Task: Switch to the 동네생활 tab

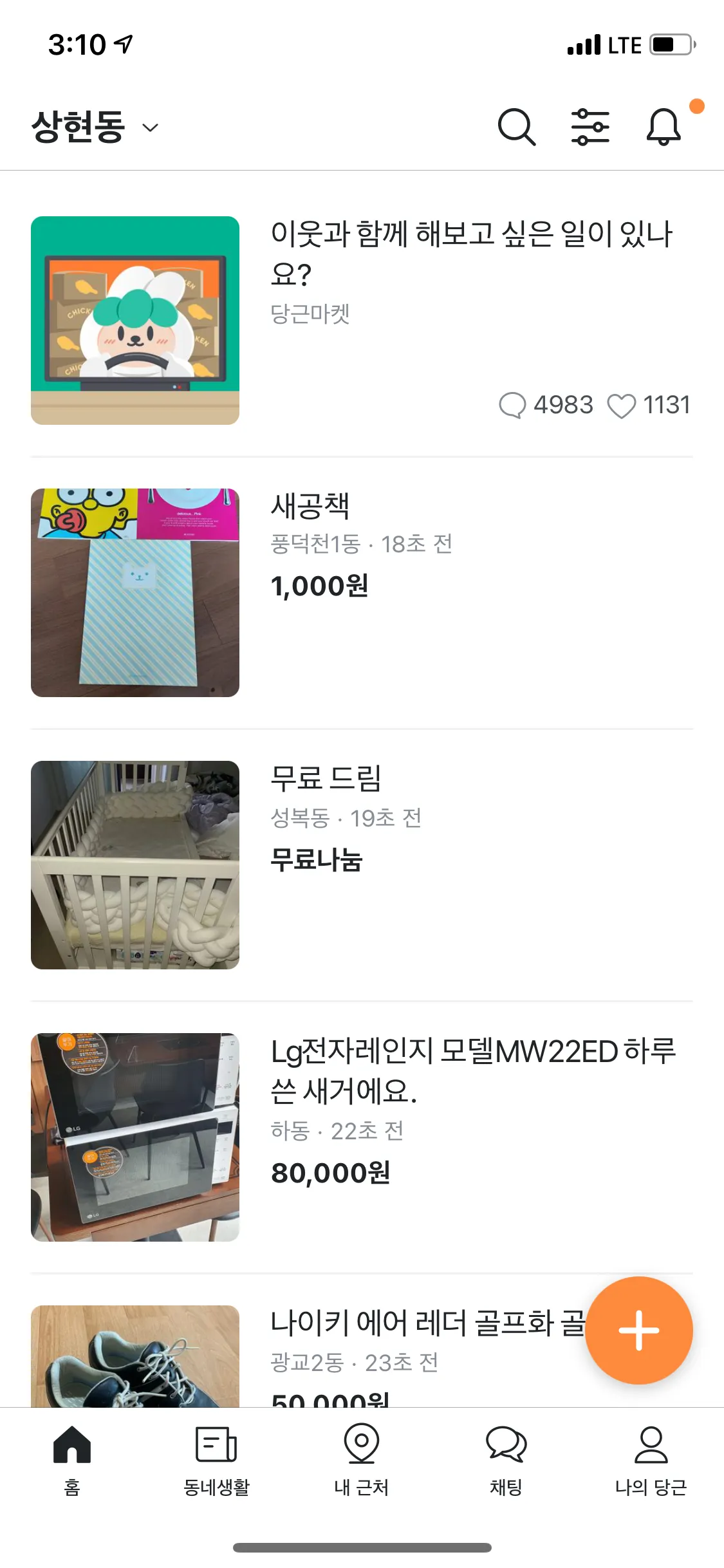Action: (216, 1459)
